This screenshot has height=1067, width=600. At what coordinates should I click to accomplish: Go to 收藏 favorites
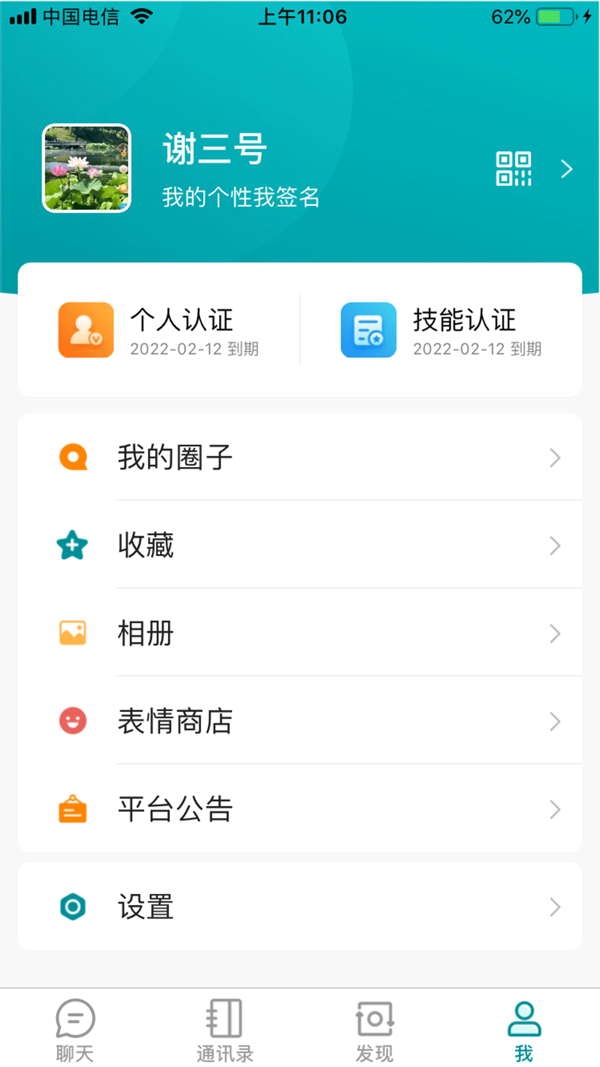300,546
